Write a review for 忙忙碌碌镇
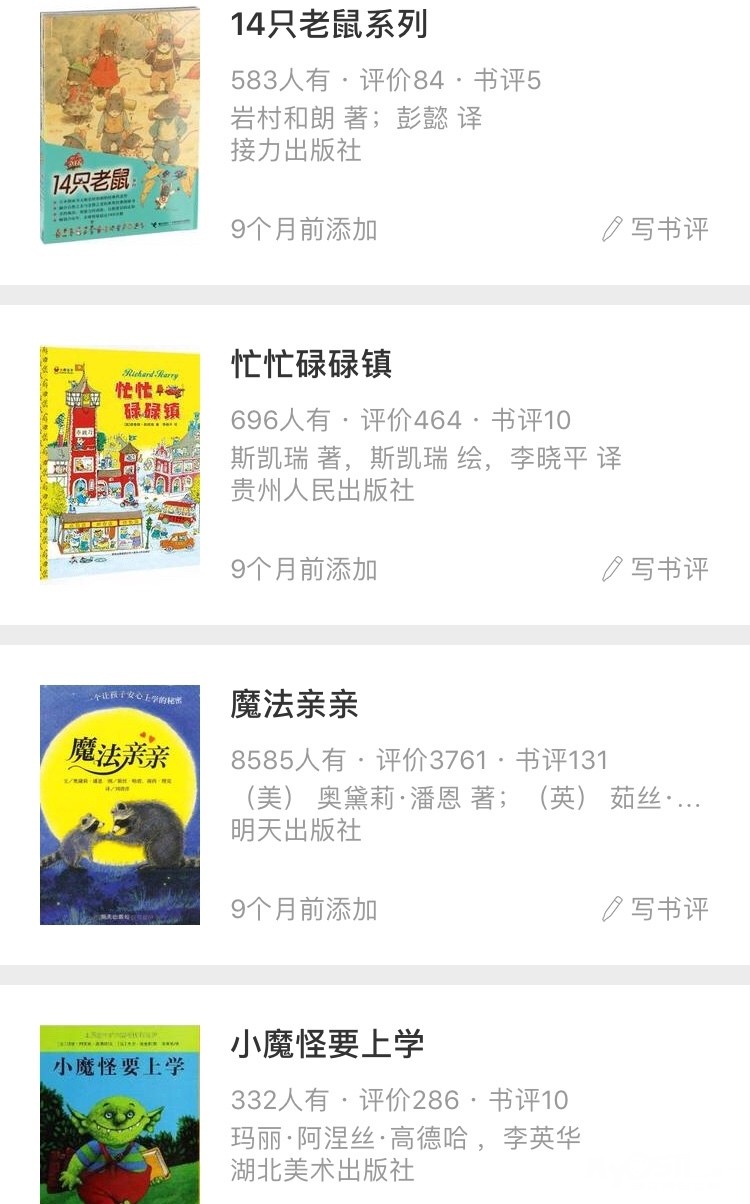 [x=656, y=569]
